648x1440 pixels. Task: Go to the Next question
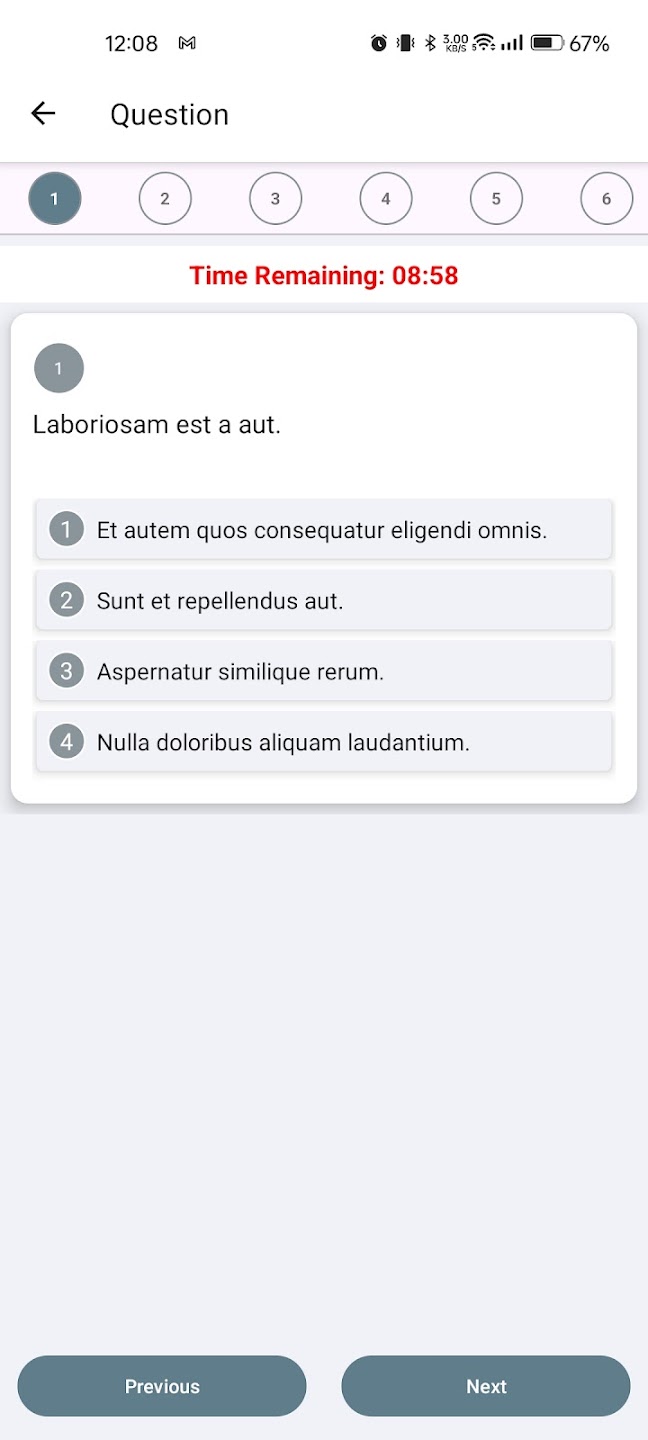[486, 1386]
